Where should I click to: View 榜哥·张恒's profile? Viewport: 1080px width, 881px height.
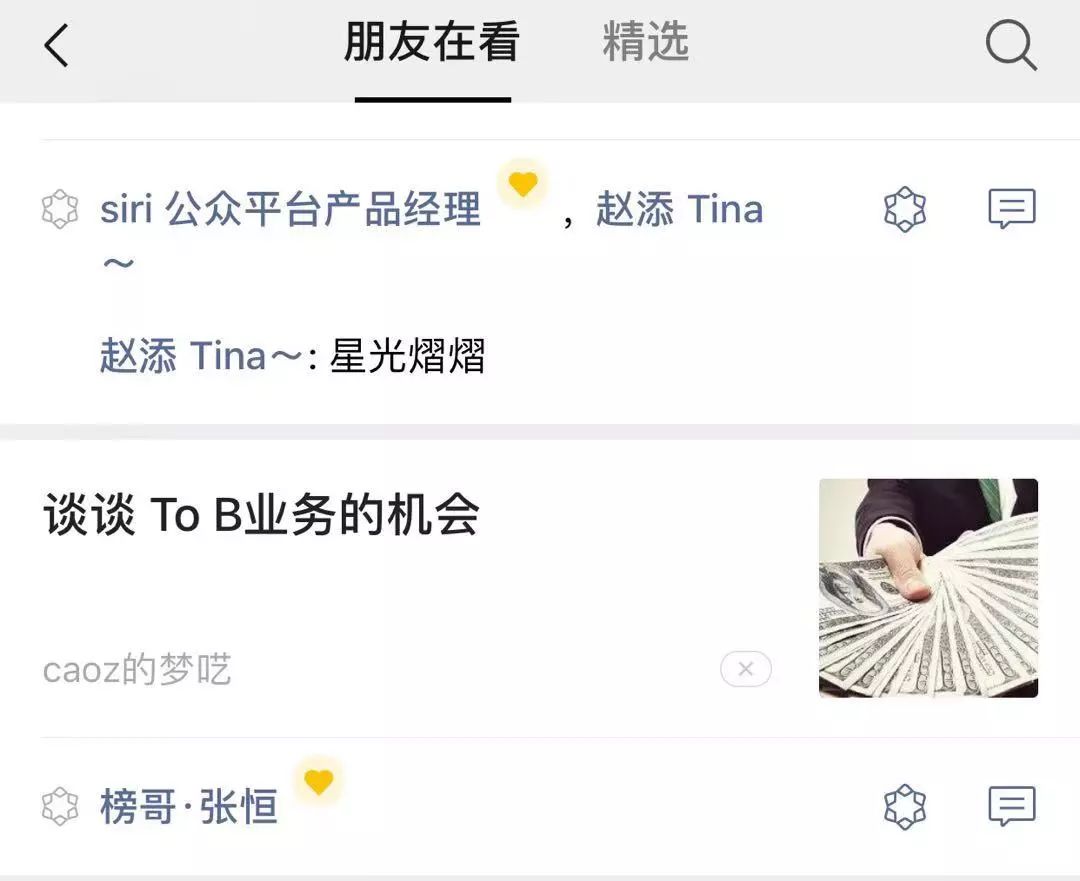click(x=188, y=807)
